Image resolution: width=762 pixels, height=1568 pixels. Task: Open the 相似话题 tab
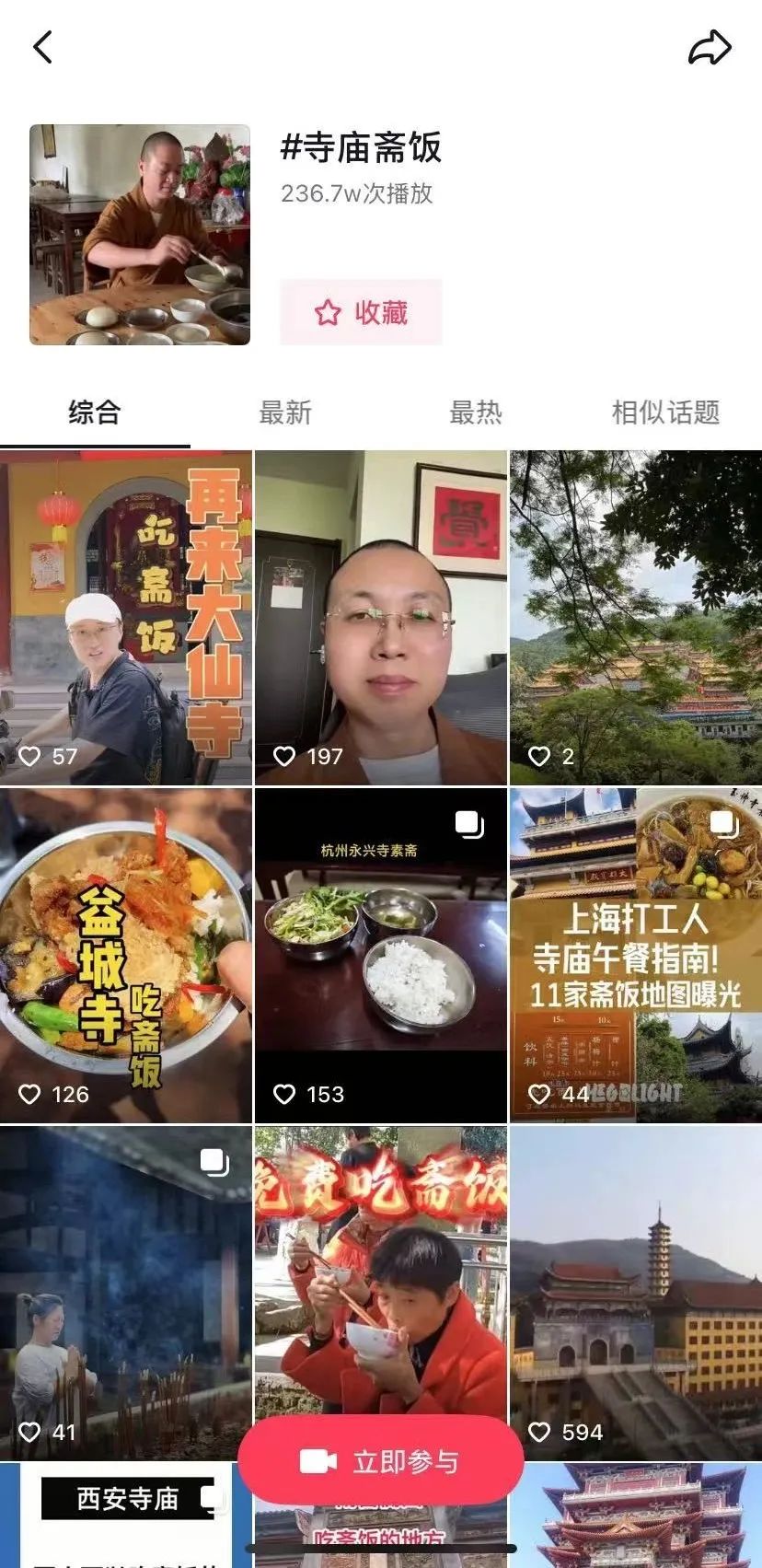pos(665,412)
